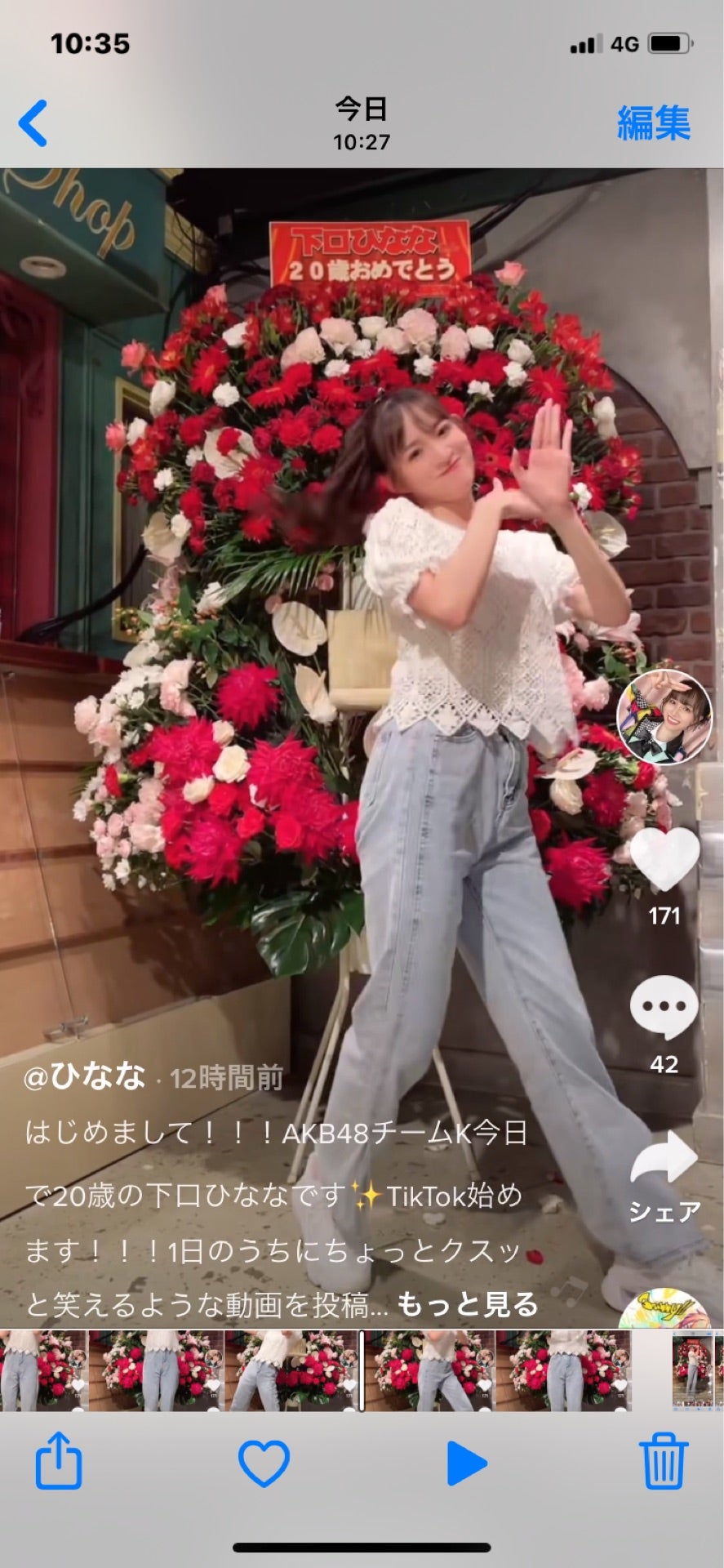
Task: Favorite this video with the heart
Action: pyautogui.click(x=264, y=1464)
